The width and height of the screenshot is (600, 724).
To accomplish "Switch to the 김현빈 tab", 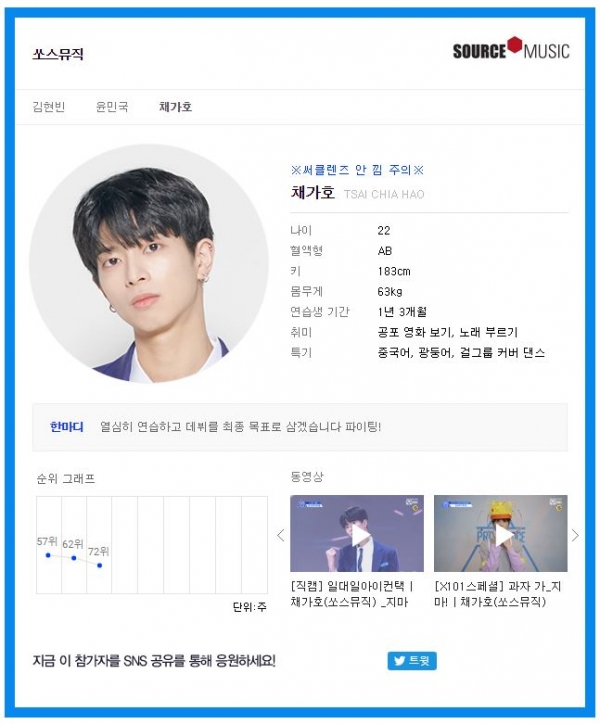I will coord(49,107).
